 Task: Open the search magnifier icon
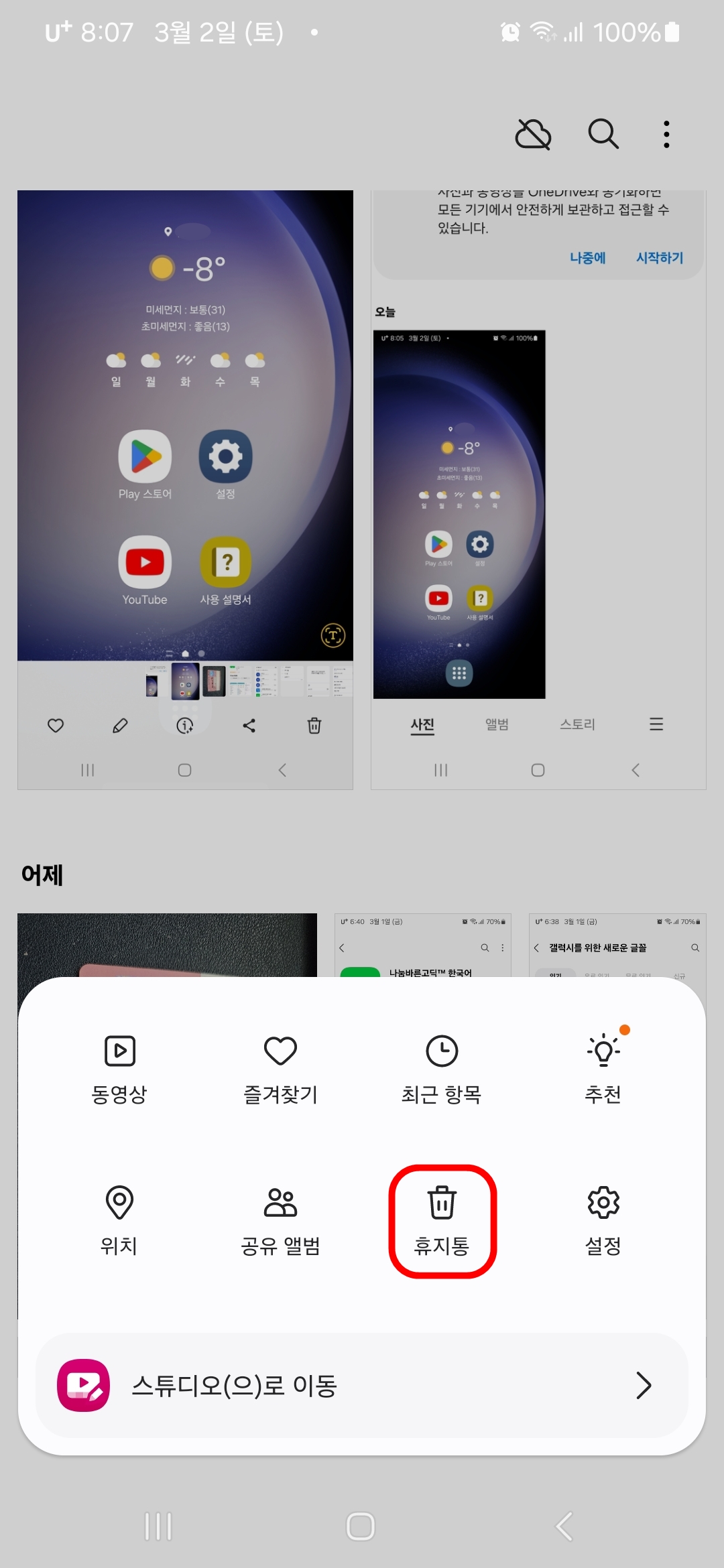pos(601,133)
